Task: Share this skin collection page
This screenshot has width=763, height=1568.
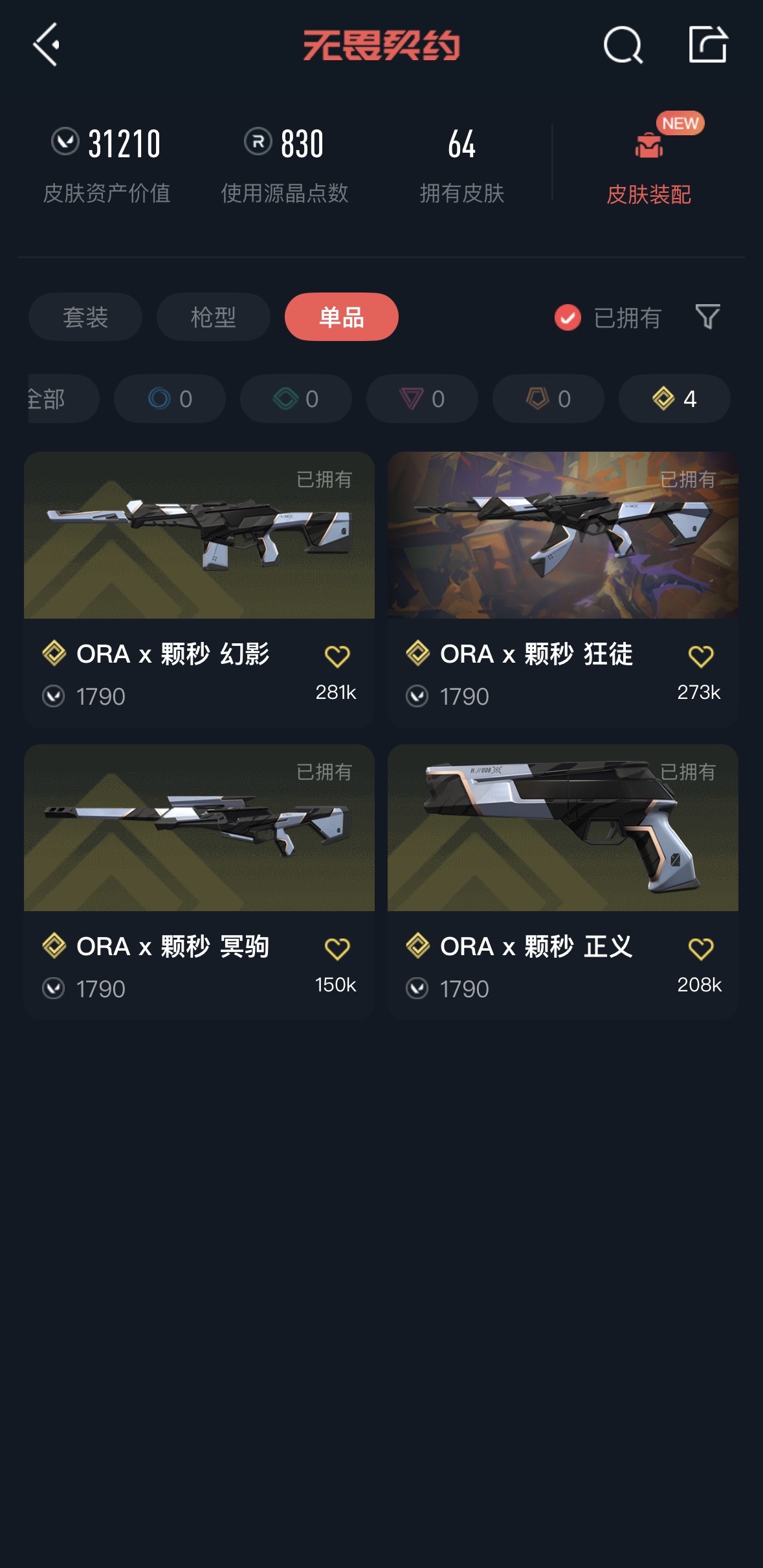Action: 707,45
